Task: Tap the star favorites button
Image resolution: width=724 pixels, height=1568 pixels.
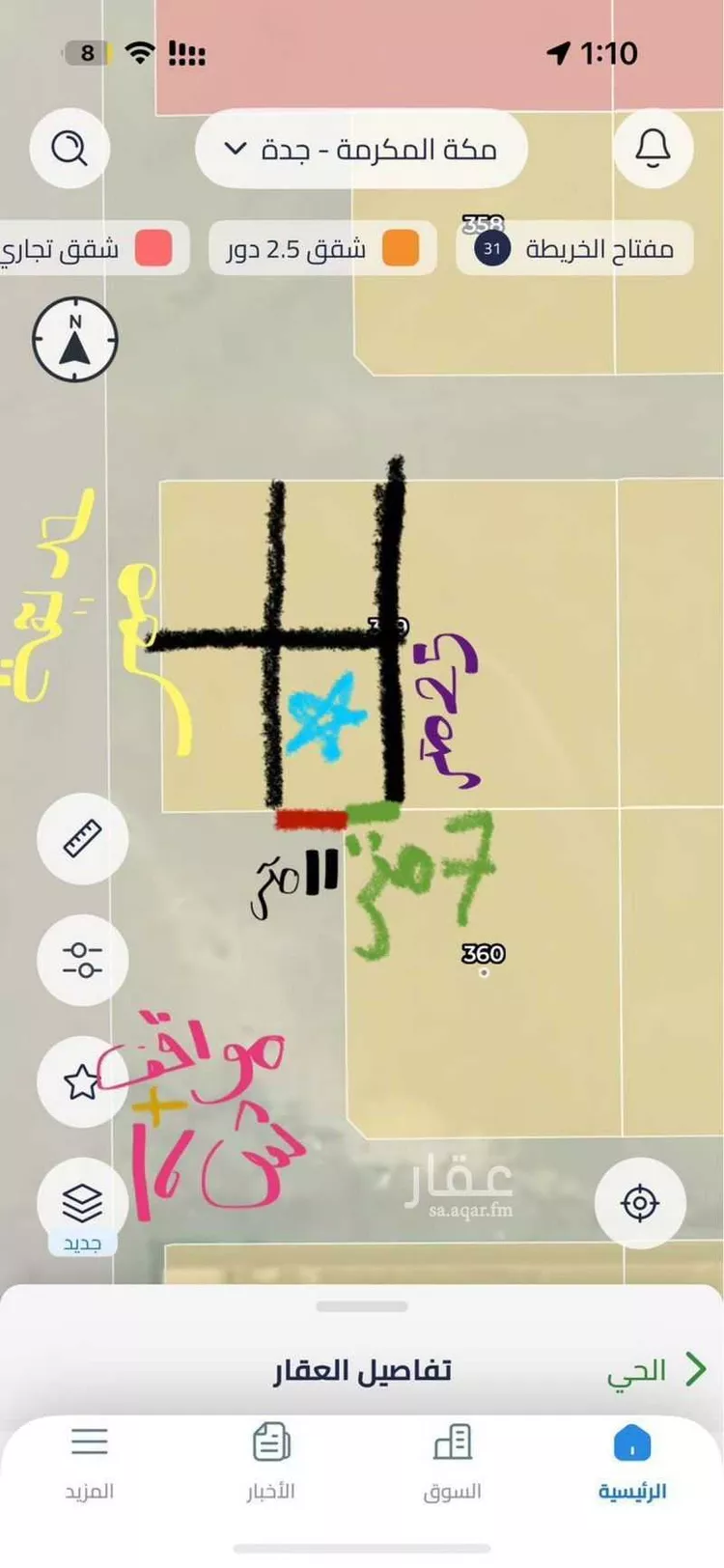Action: click(81, 1082)
